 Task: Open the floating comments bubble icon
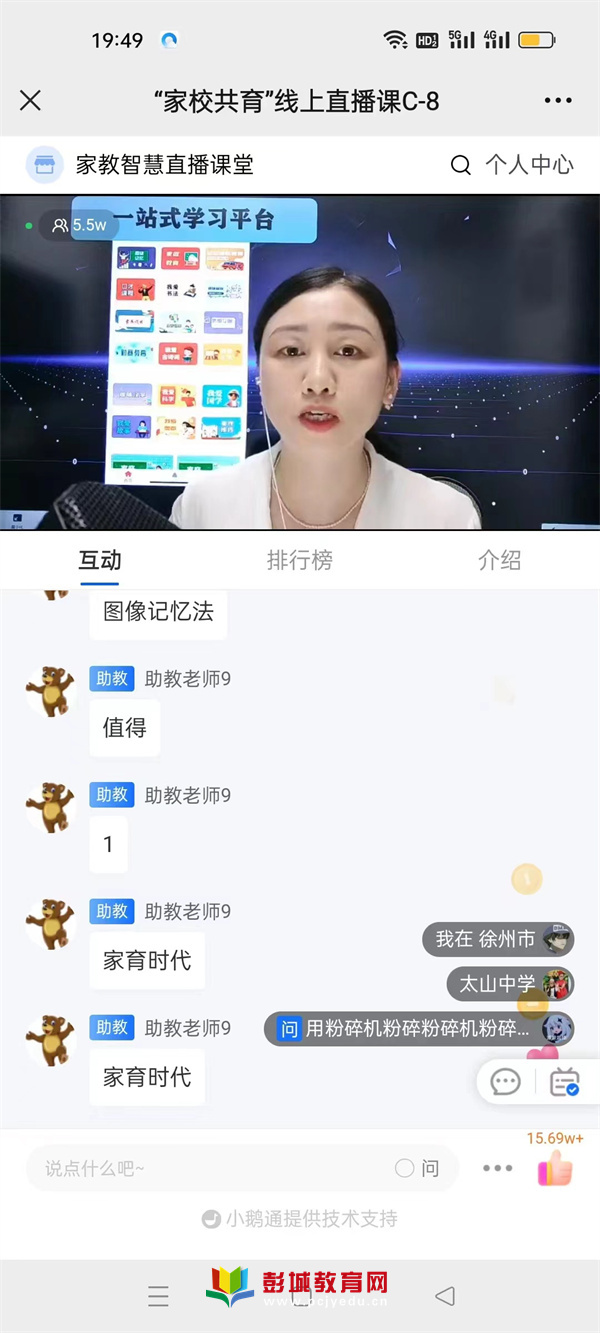pyautogui.click(x=506, y=1082)
